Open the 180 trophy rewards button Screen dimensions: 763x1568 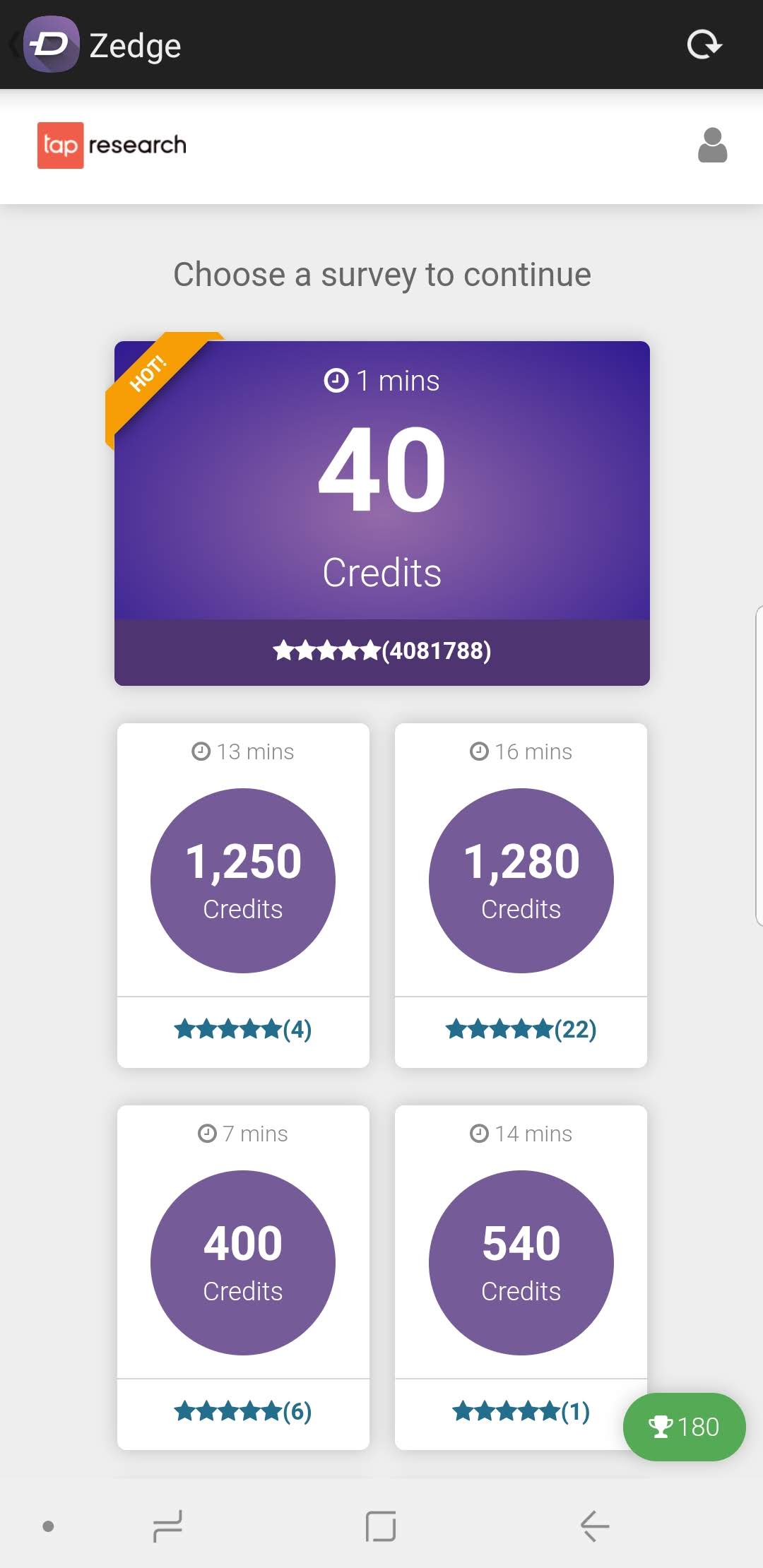tap(684, 1427)
